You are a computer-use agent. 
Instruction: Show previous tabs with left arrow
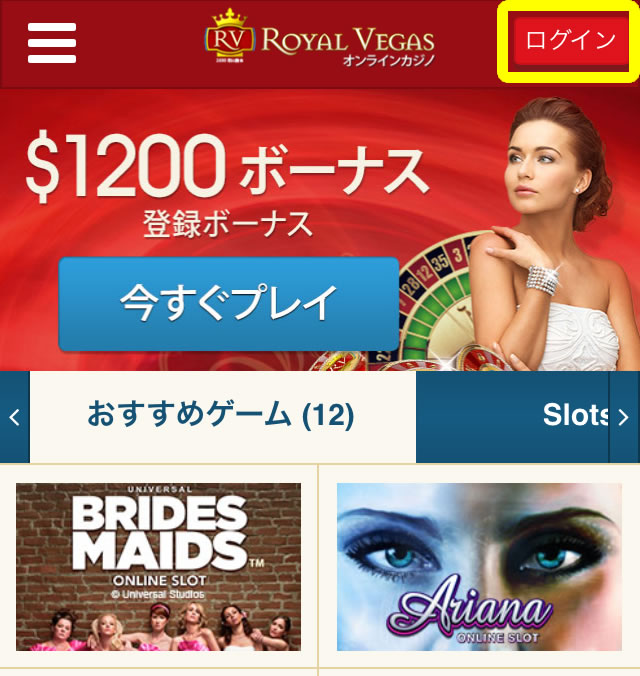(x=14, y=417)
